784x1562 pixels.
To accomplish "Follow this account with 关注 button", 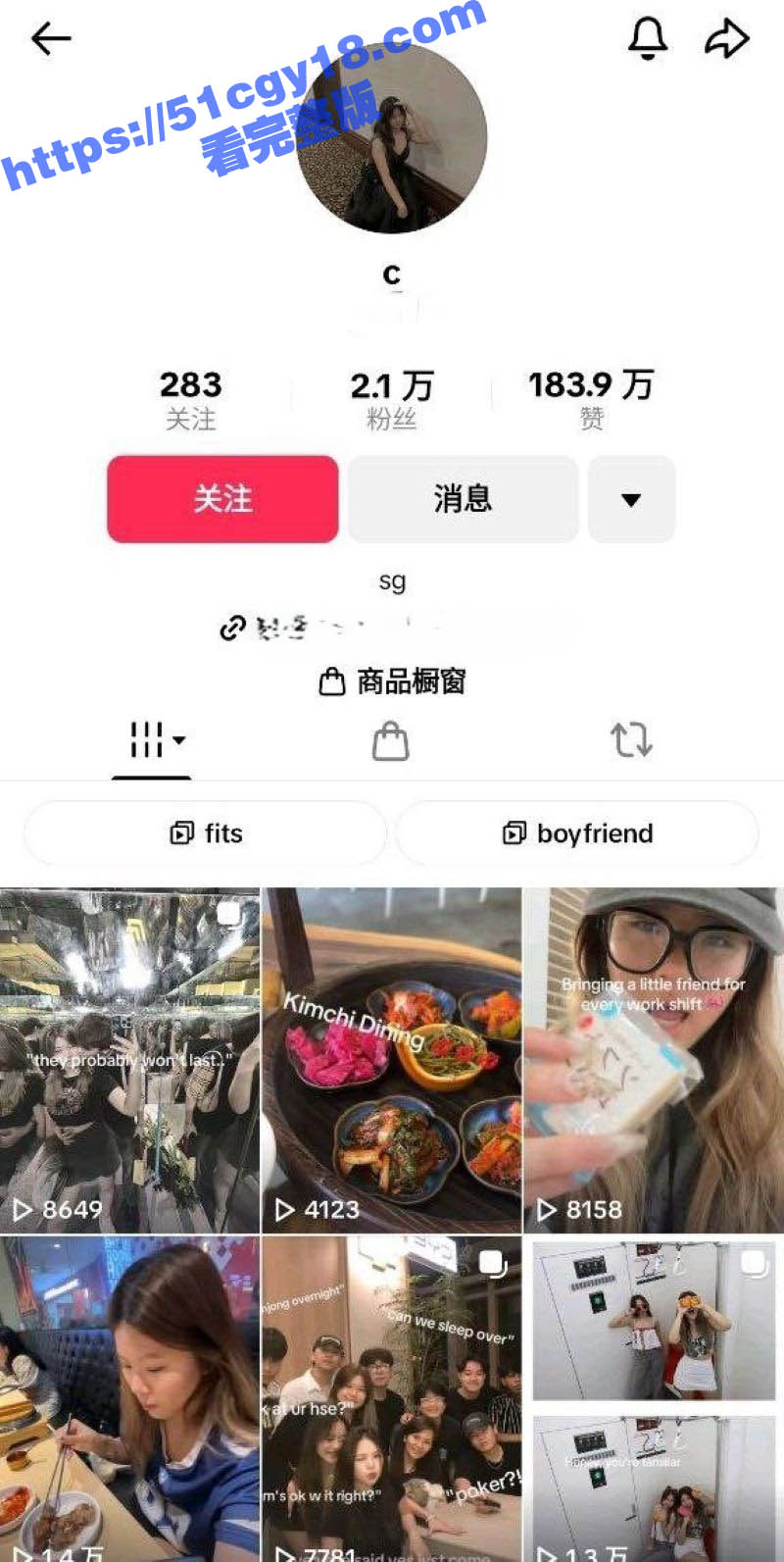I will [222, 499].
